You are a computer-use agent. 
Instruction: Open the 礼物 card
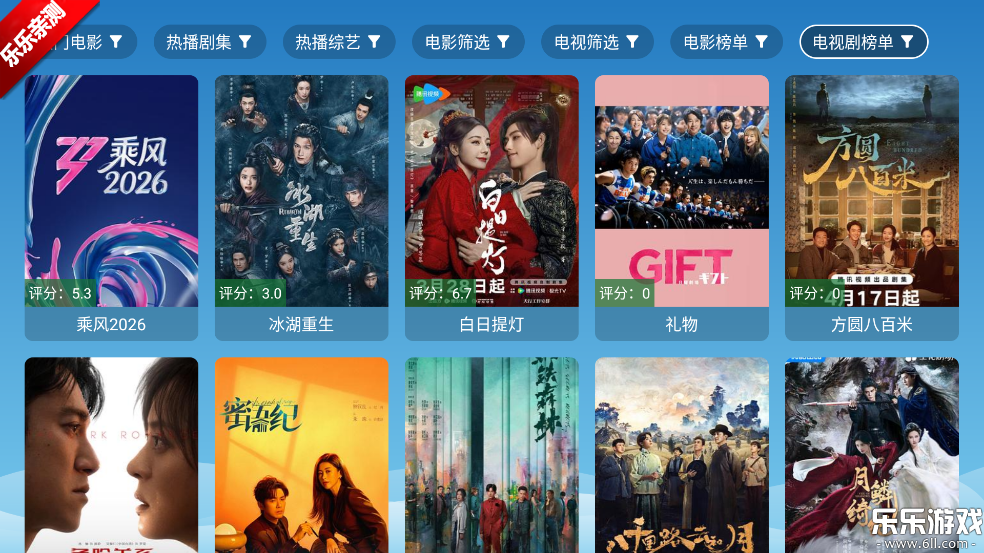point(681,207)
